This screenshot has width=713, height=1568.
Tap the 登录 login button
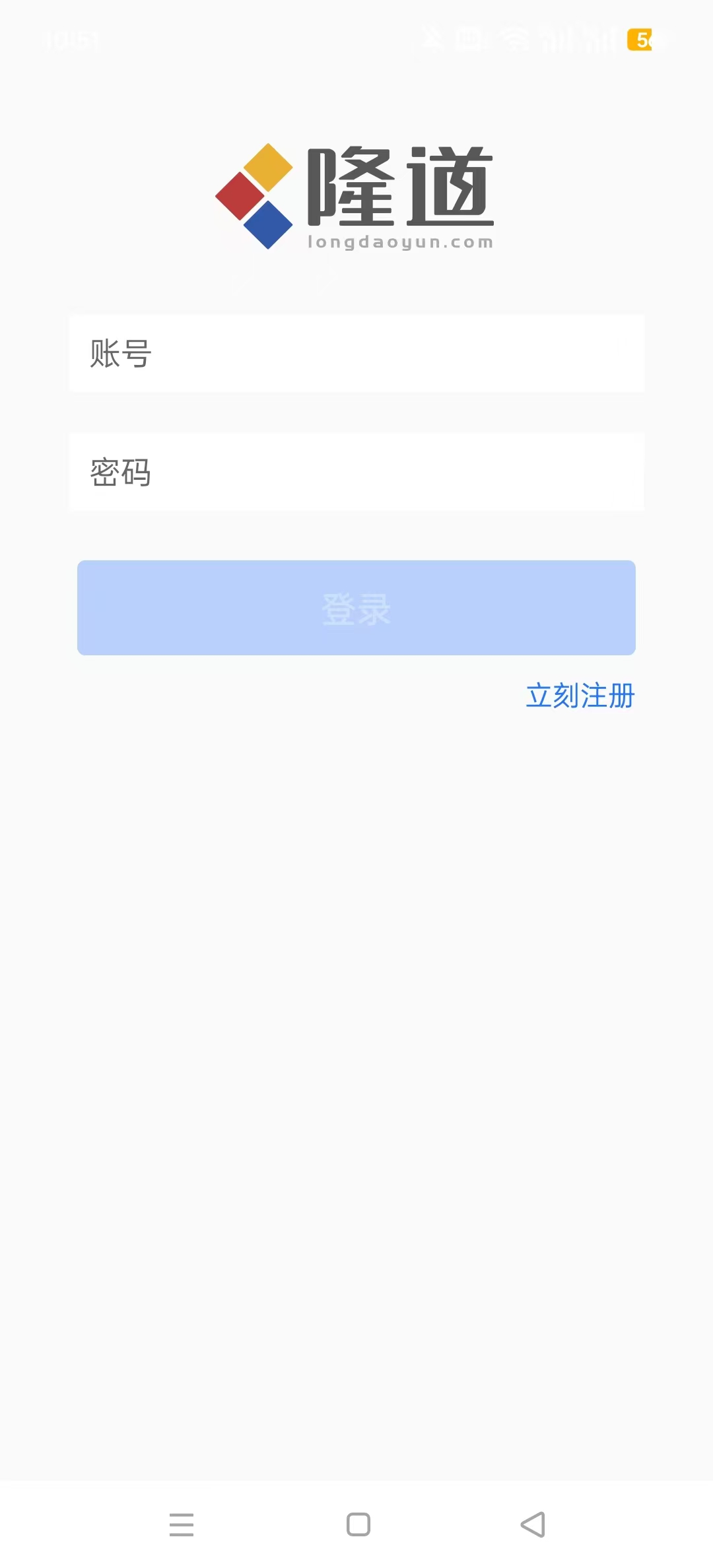356,608
